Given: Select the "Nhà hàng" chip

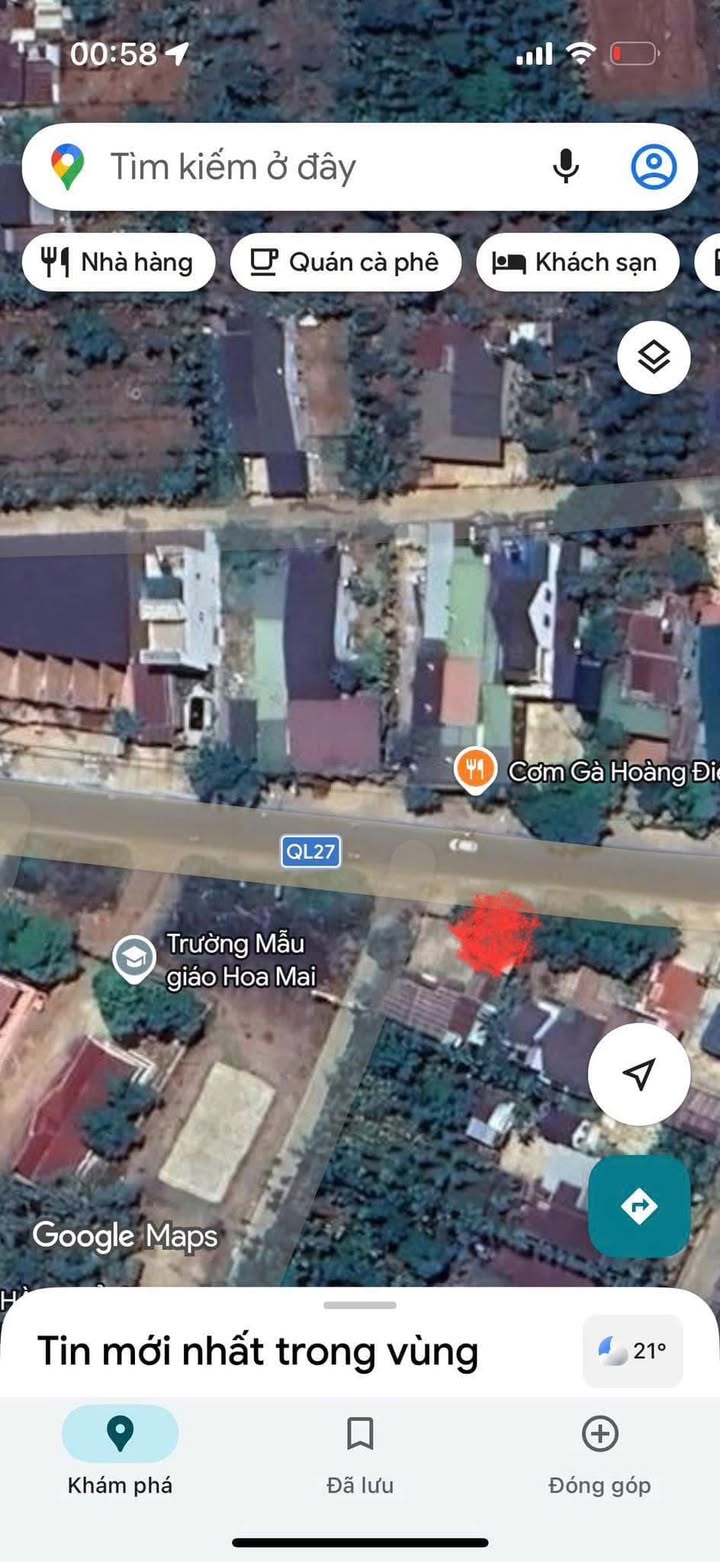Looking at the screenshot, I should pyautogui.click(x=118, y=262).
